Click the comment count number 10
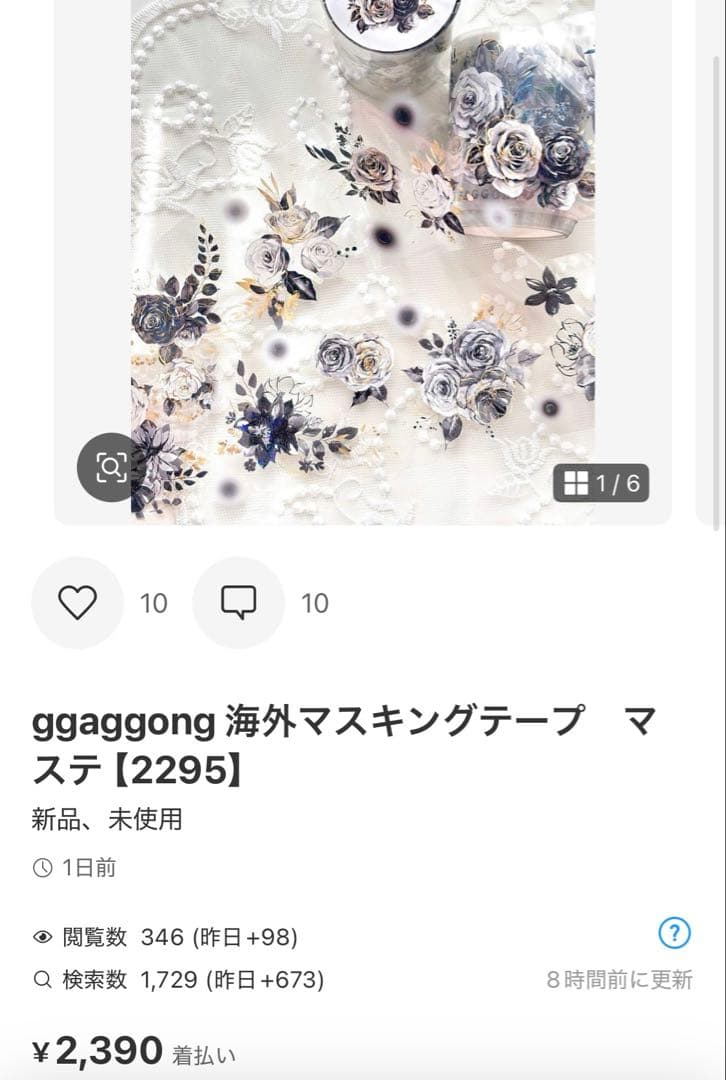The image size is (726, 1080). (x=315, y=603)
